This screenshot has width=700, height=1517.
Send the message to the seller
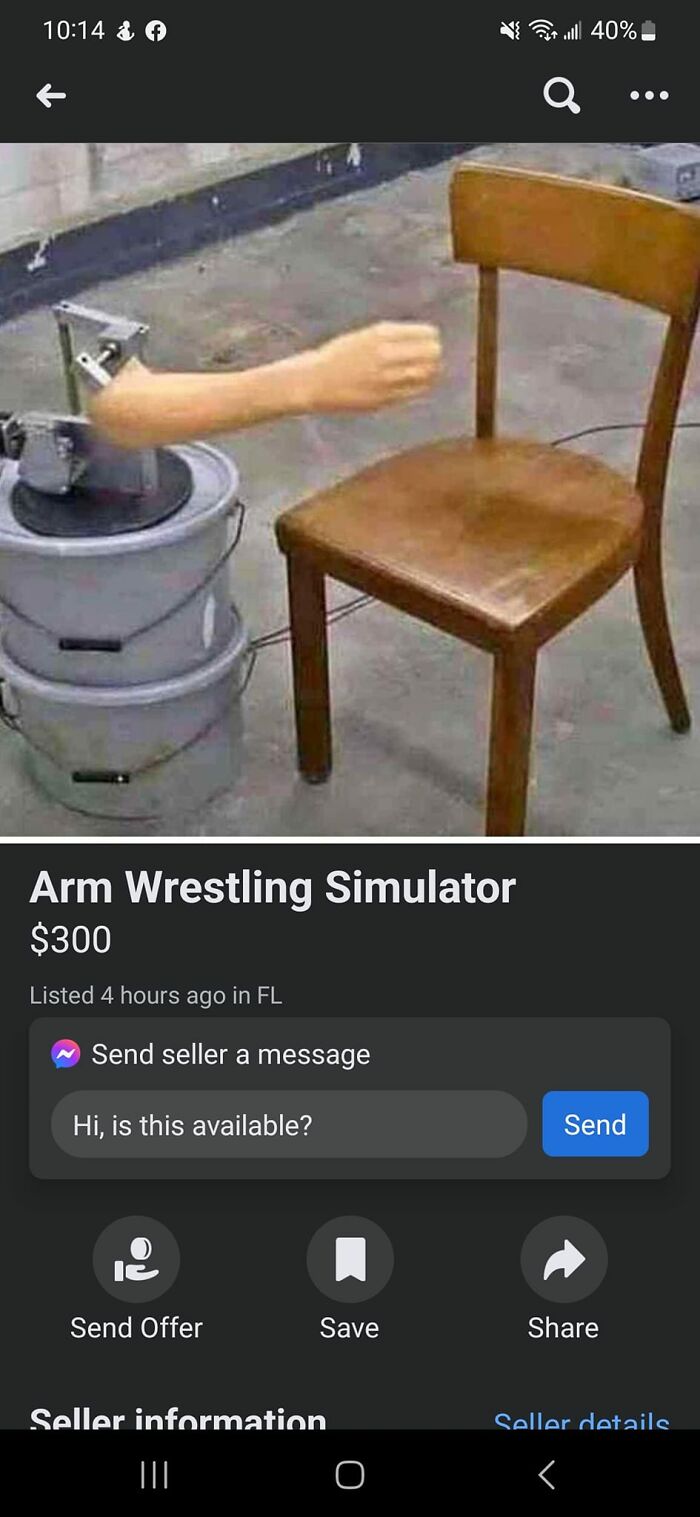click(595, 1124)
